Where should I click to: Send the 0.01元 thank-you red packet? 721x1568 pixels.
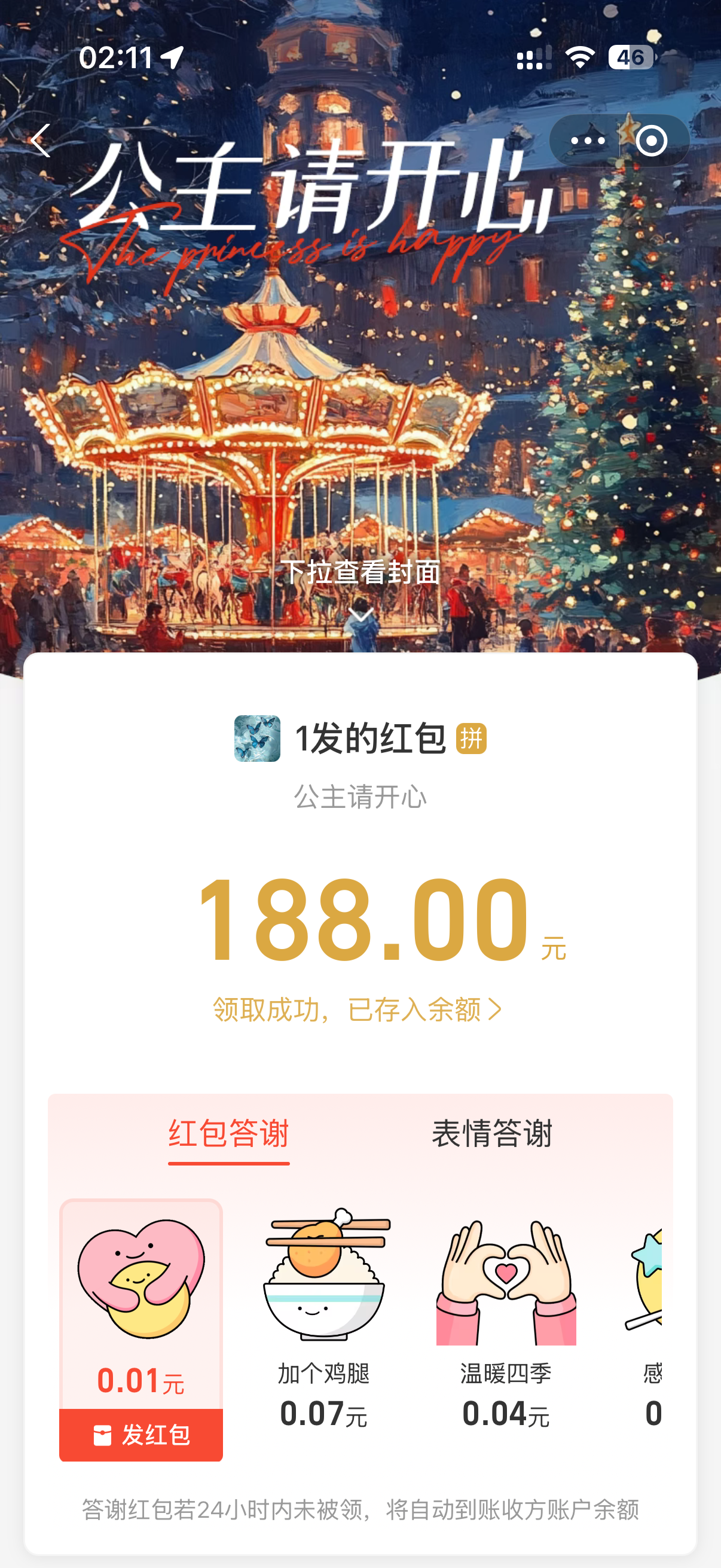point(141,1435)
